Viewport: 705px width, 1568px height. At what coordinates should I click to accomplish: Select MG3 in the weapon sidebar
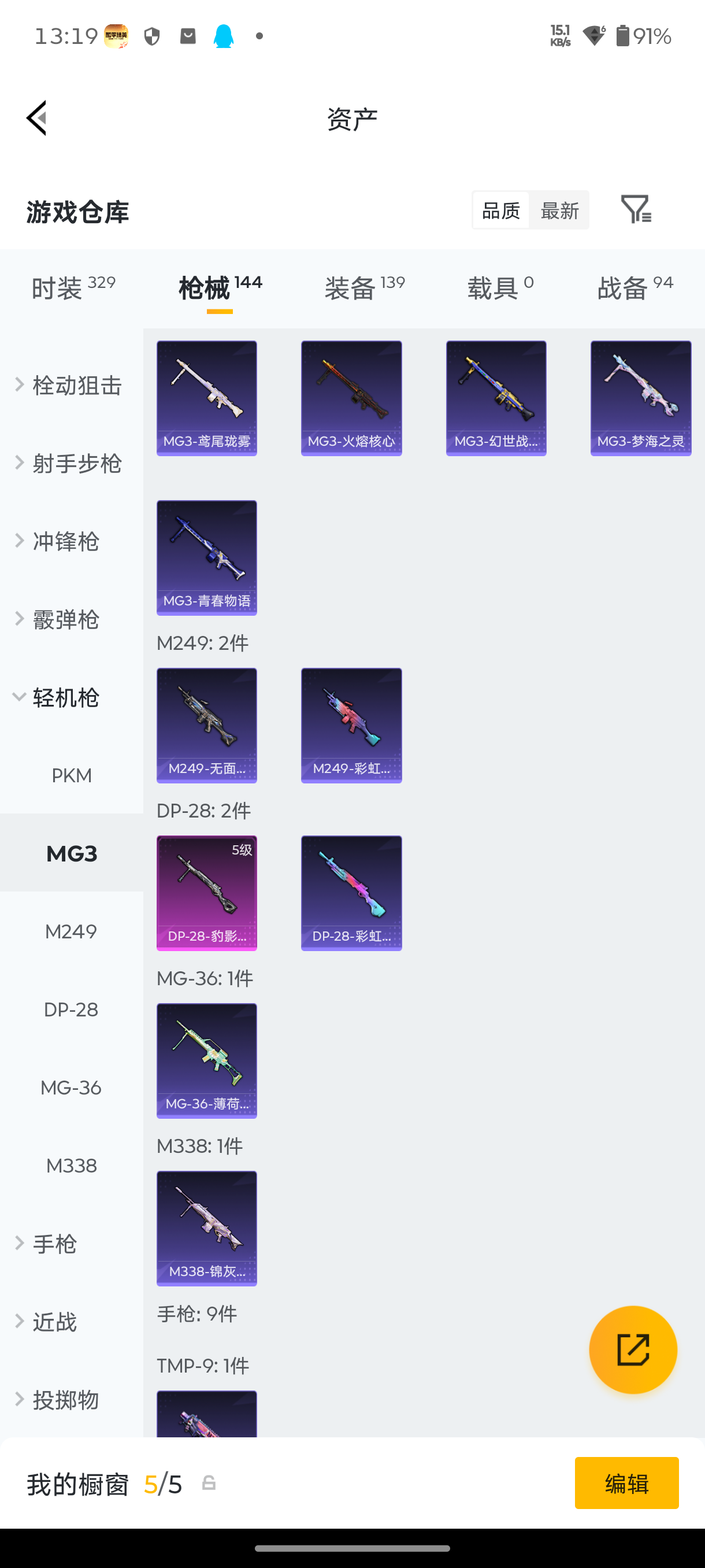[71, 853]
